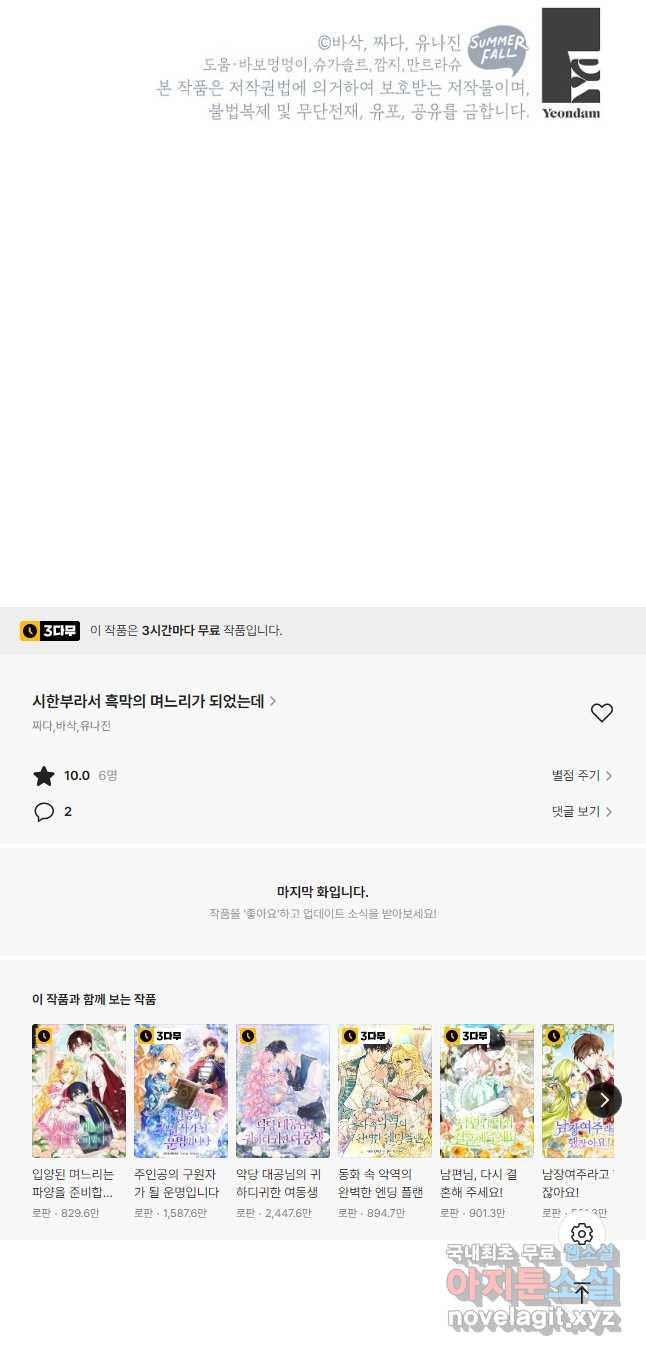Like this webtoon with the heart icon
The width and height of the screenshot is (646, 1356).
point(601,713)
